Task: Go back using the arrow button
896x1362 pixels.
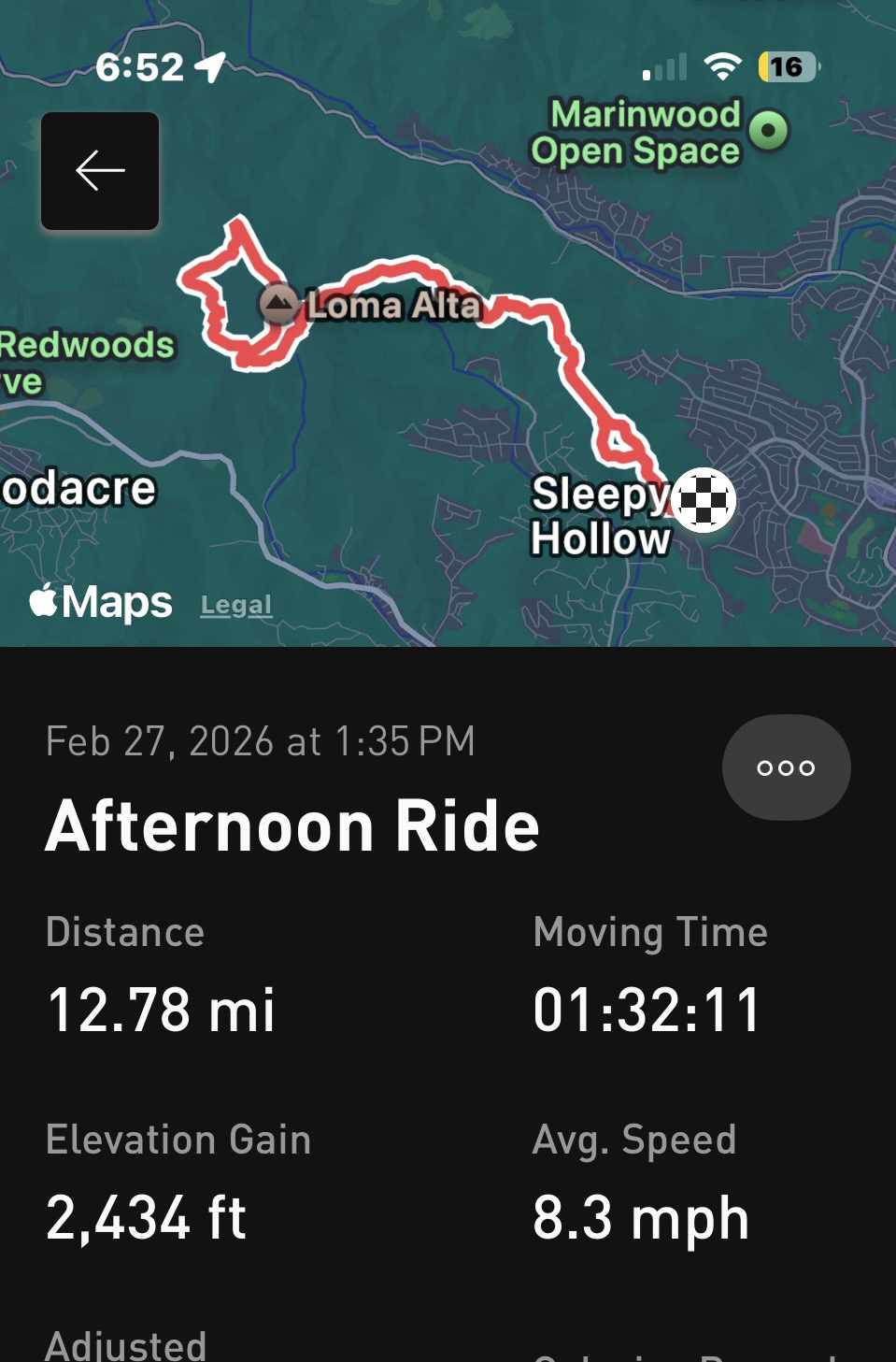Action: click(x=100, y=171)
